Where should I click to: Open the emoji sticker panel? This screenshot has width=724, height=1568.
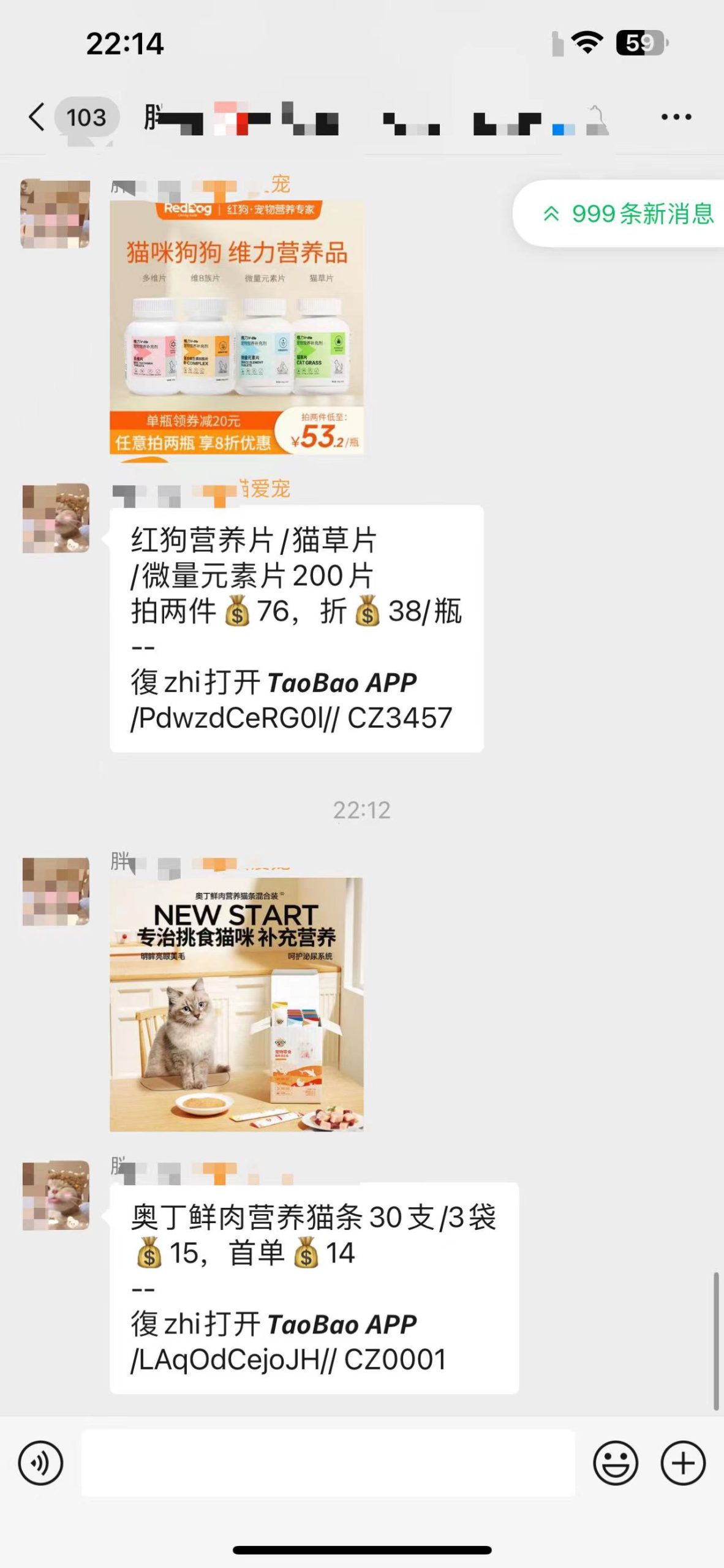pyautogui.click(x=615, y=1463)
